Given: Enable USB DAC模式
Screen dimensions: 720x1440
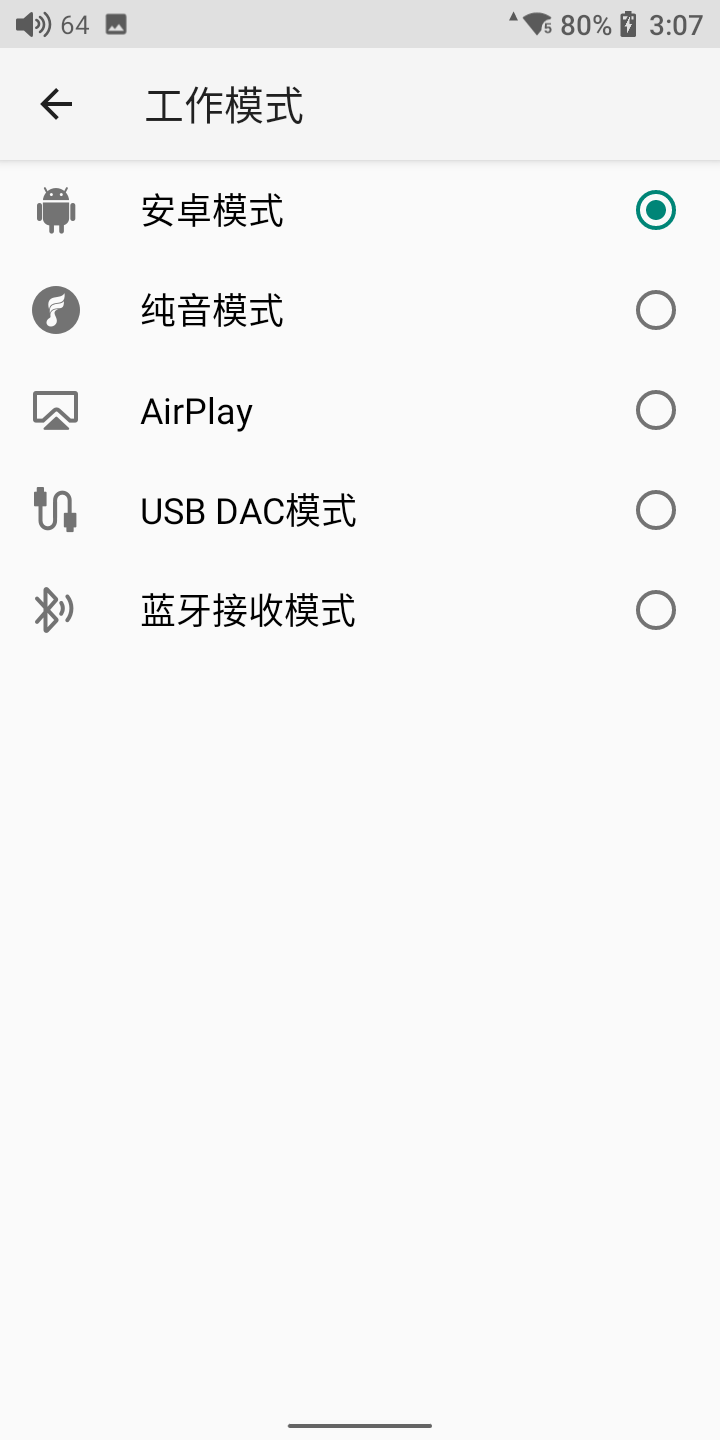Looking at the screenshot, I should (x=655, y=510).
